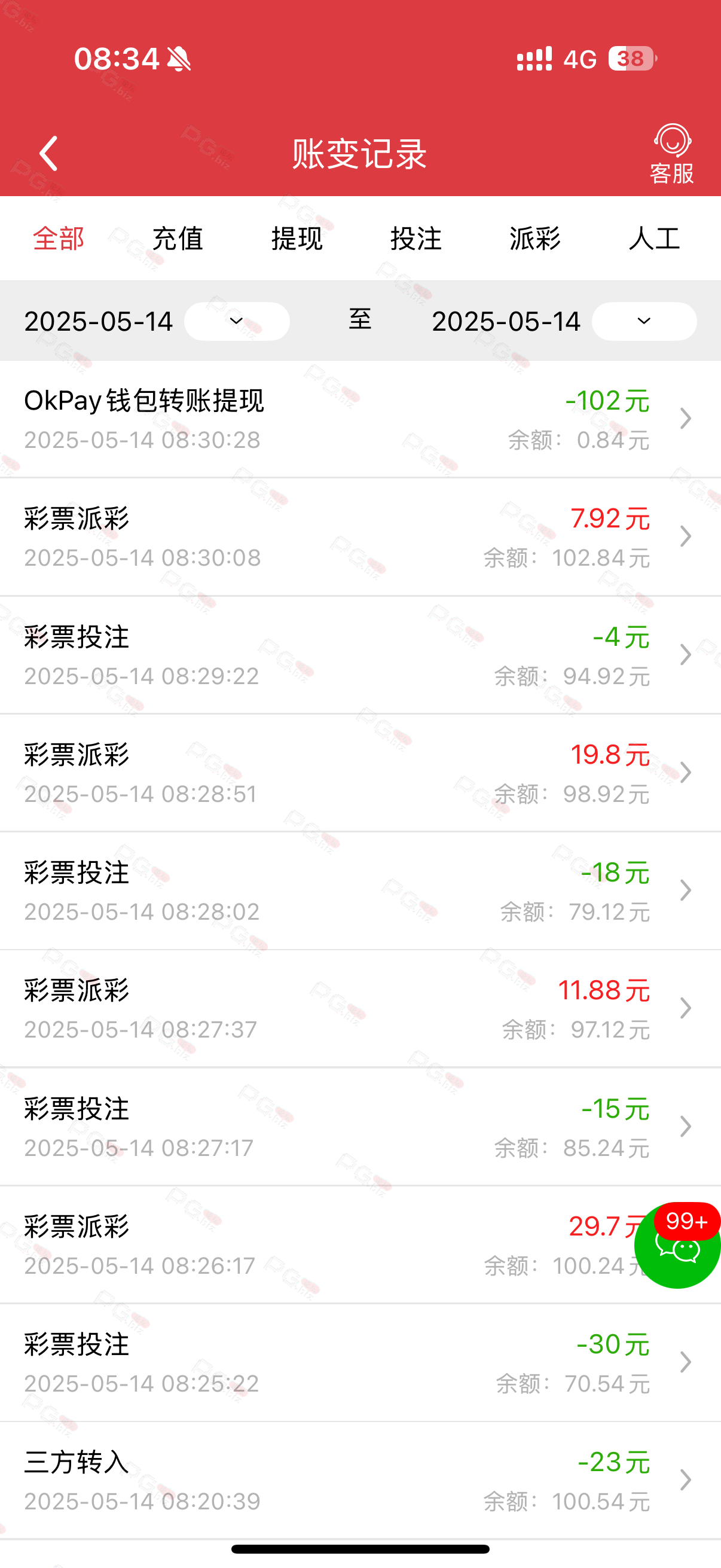Open the 彩票投注 -30元 record
The height and width of the screenshot is (1568, 721).
click(x=360, y=1363)
